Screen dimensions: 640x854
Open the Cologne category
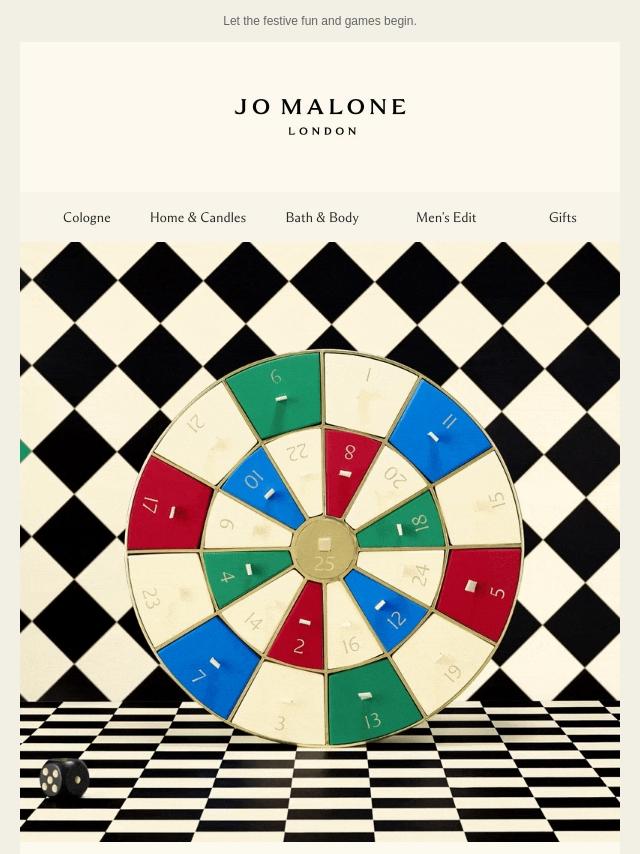(x=87, y=217)
